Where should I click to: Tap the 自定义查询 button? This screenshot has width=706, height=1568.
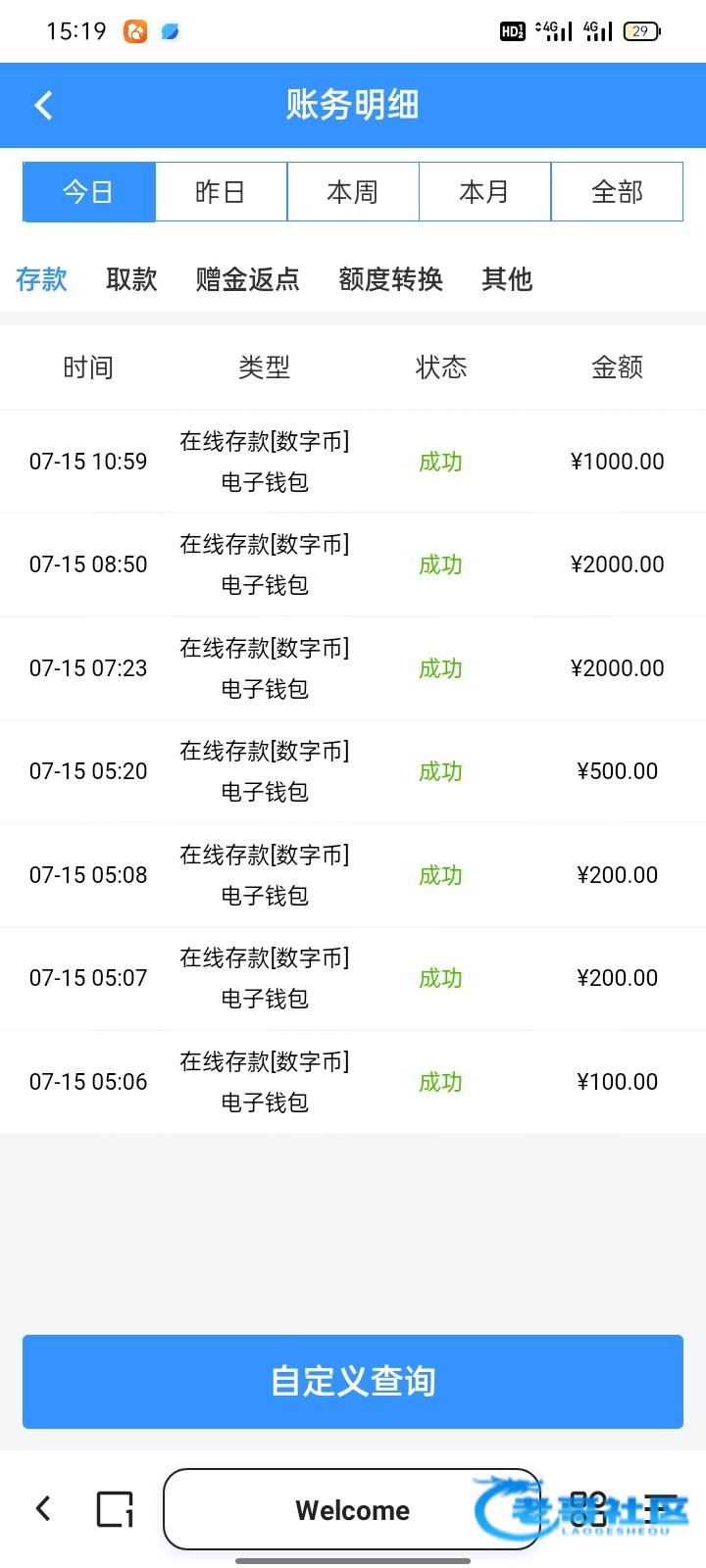[x=353, y=1381]
